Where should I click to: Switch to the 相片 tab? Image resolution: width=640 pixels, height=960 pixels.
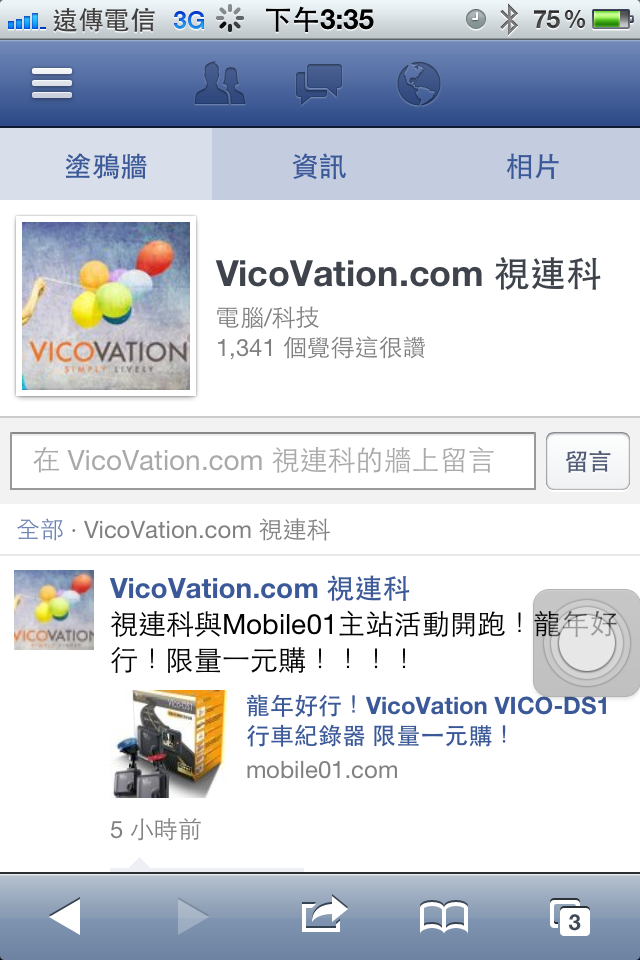tap(532, 166)
